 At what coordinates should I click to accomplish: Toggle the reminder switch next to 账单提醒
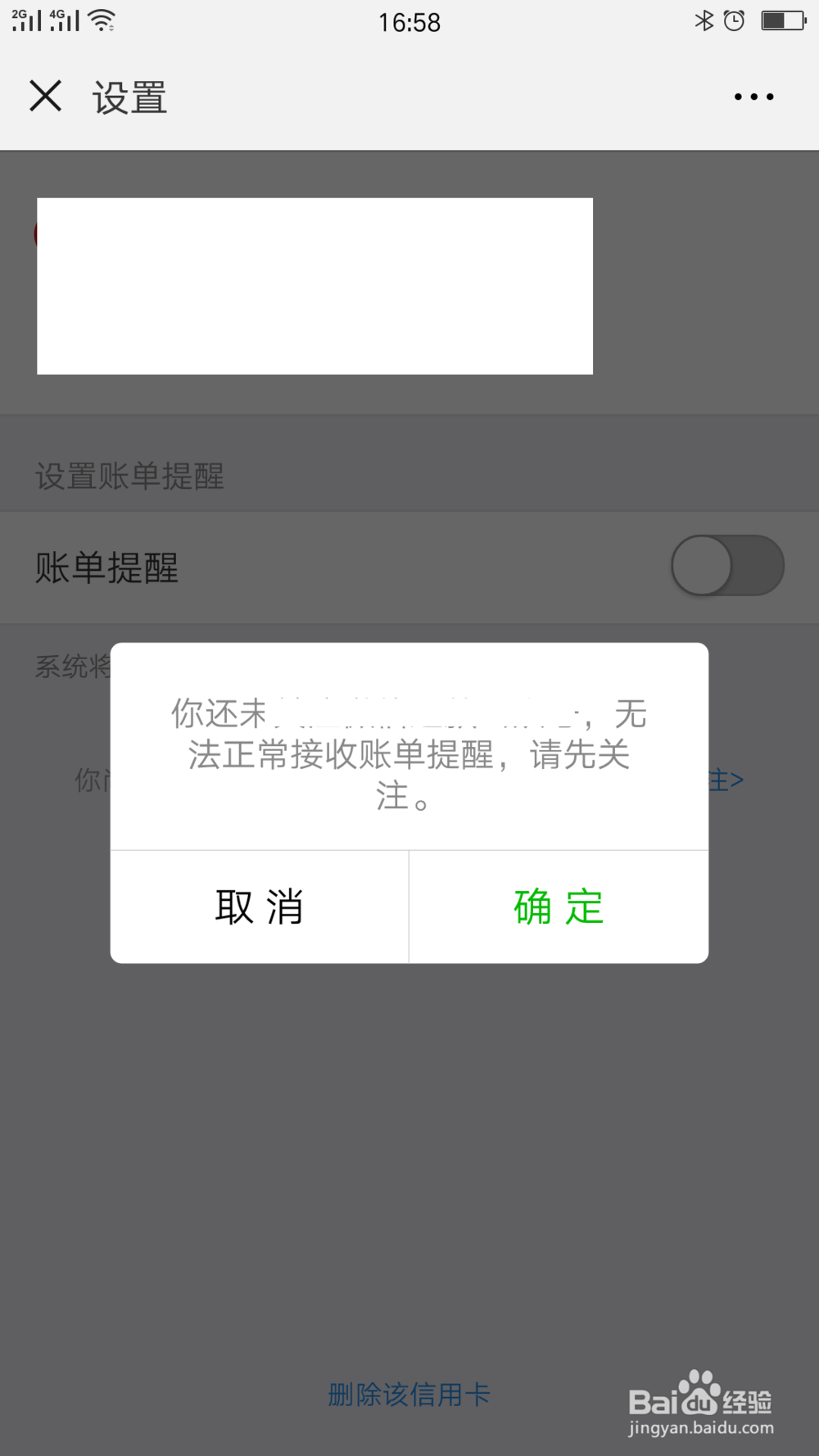click(726, 566)
